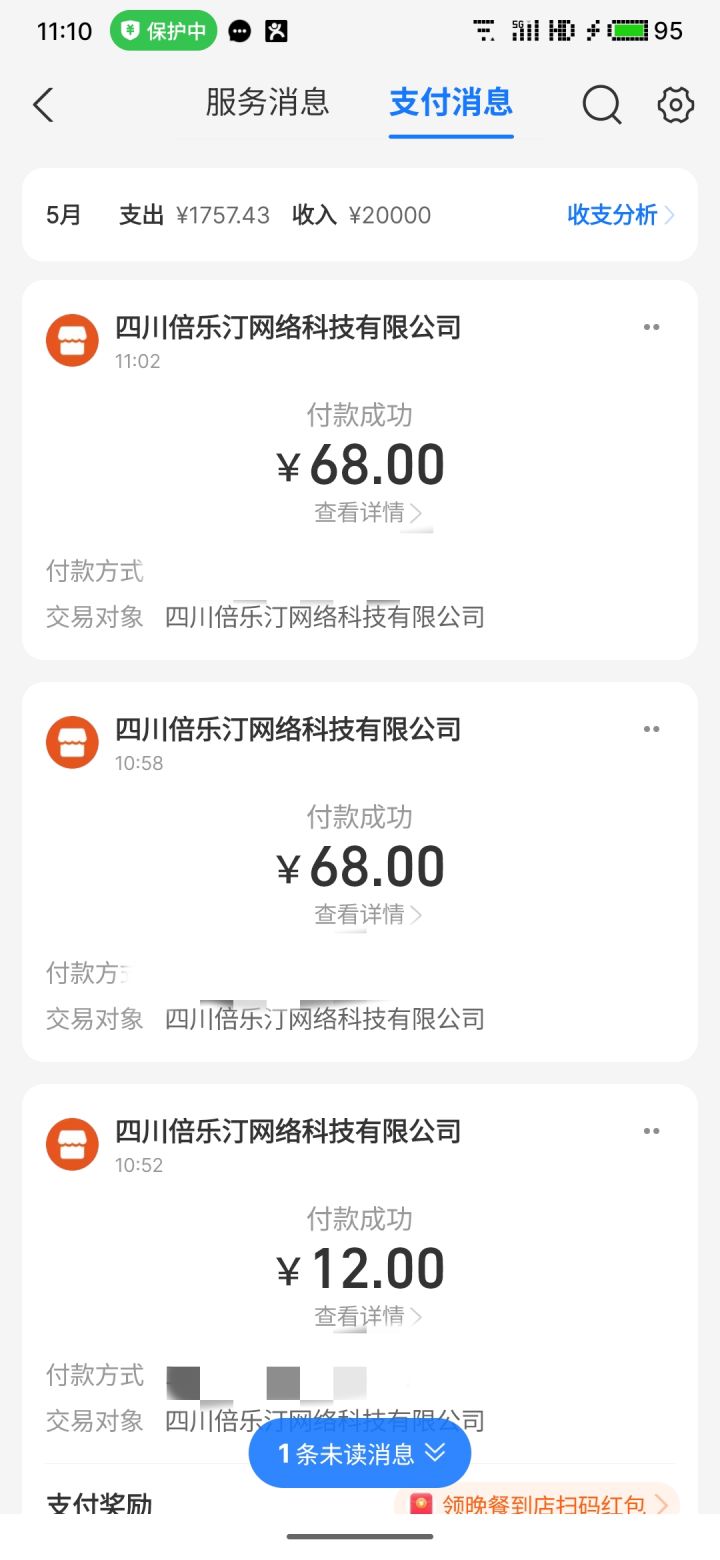Open the more menu on the 11:02 payment

coord(651,327)
